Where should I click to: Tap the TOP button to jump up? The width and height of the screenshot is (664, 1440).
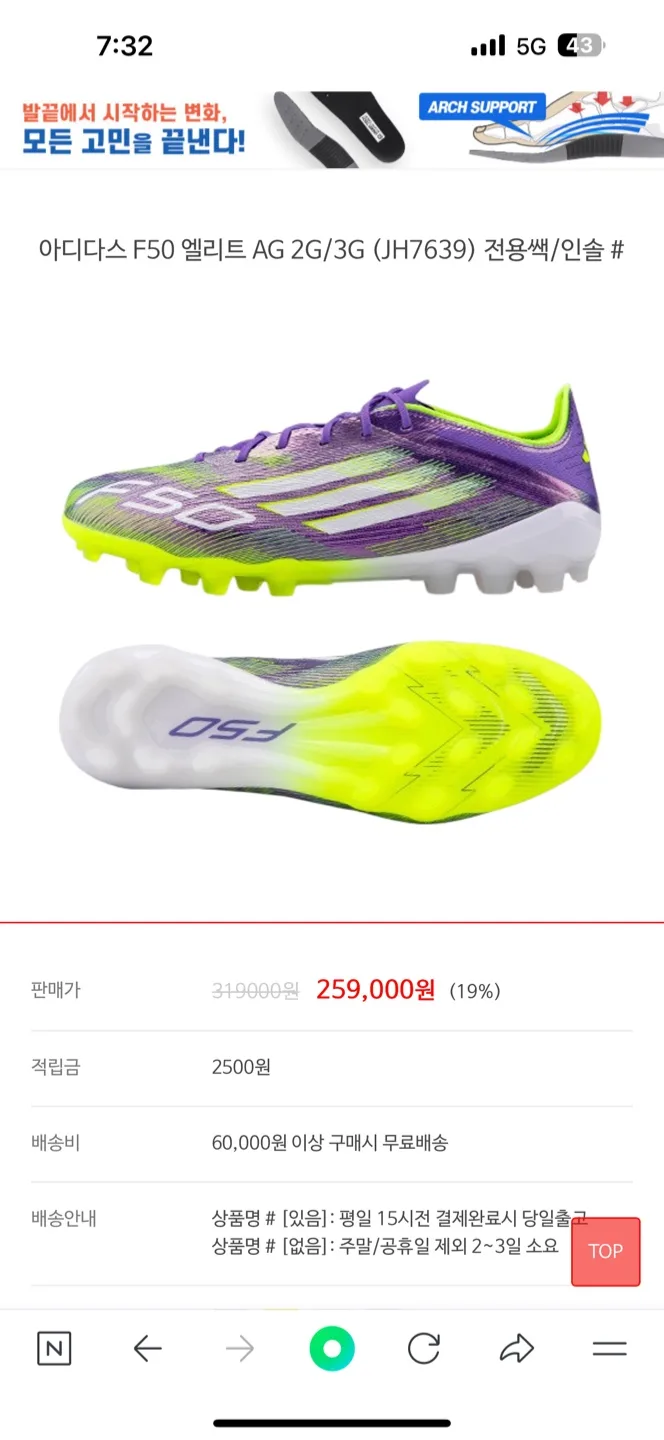(x=605, y=1251)
